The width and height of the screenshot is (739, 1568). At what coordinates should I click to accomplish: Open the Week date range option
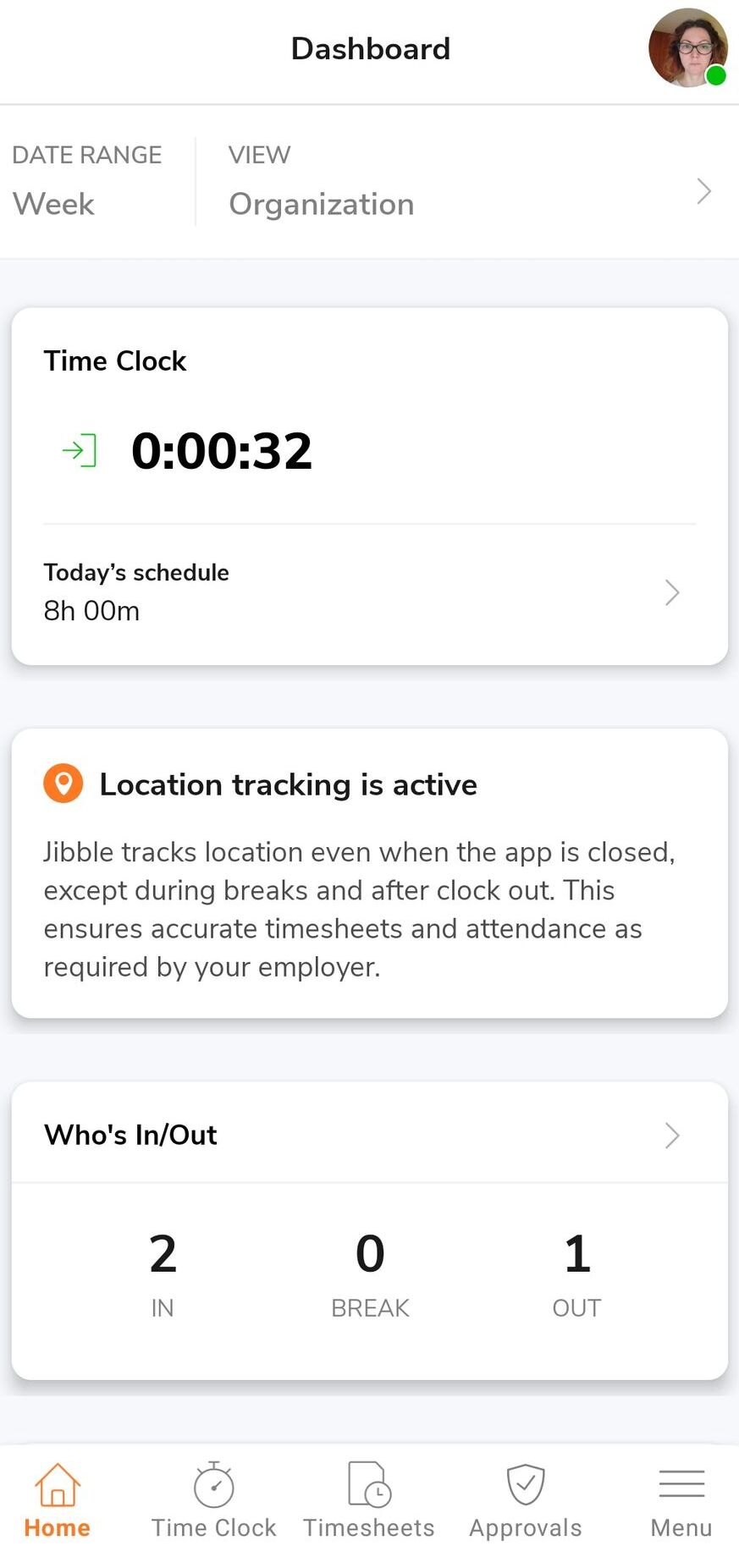52,204
